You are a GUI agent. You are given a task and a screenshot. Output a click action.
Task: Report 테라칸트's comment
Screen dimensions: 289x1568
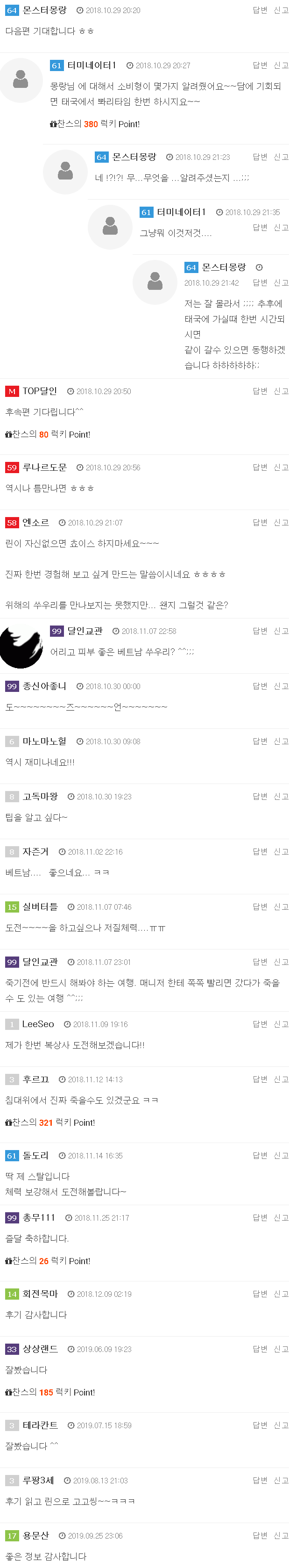click(281, 1425)
